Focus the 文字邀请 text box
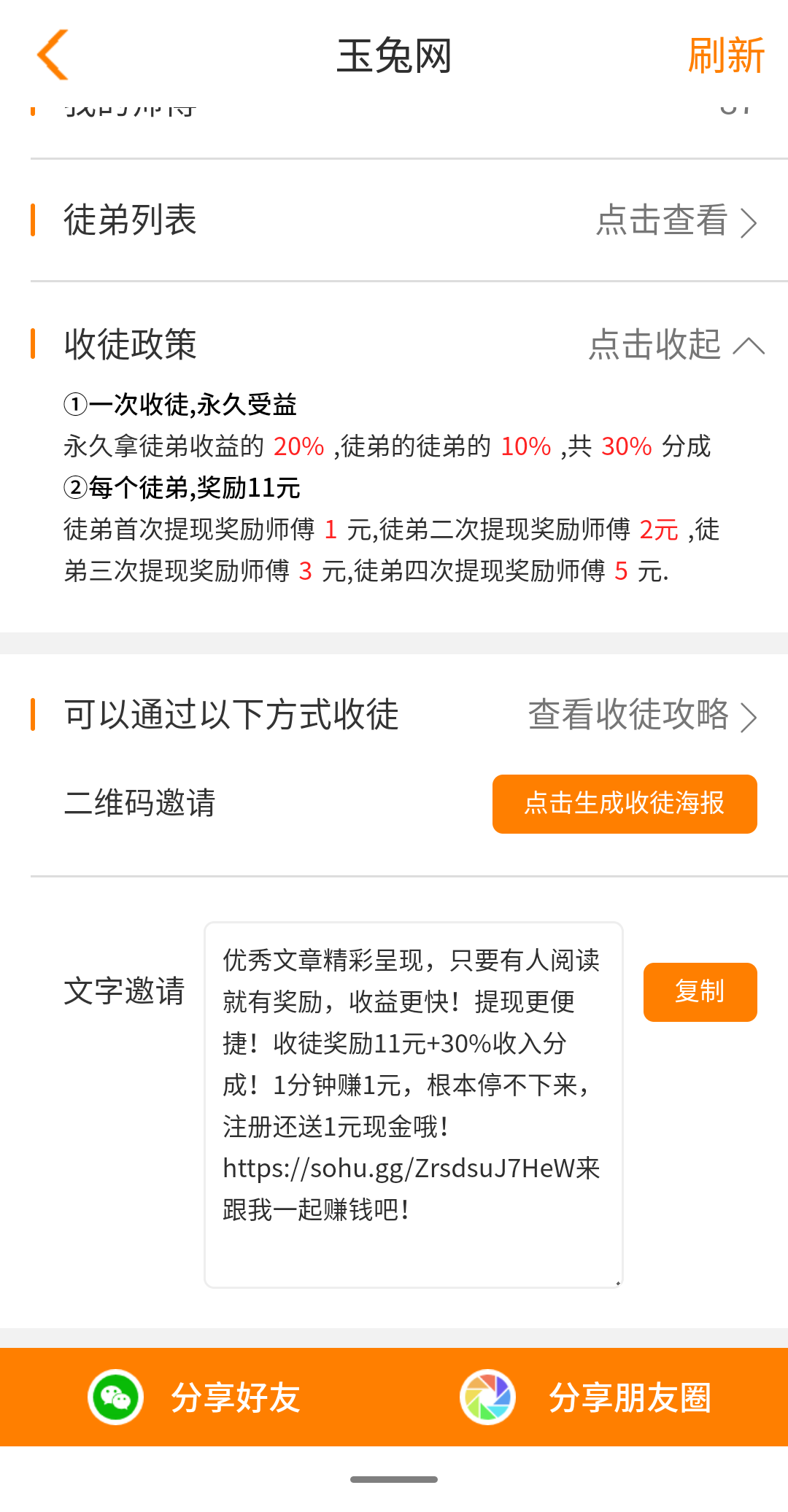The height and width of the screenshot is (1512, 788). click(414, 1105)
